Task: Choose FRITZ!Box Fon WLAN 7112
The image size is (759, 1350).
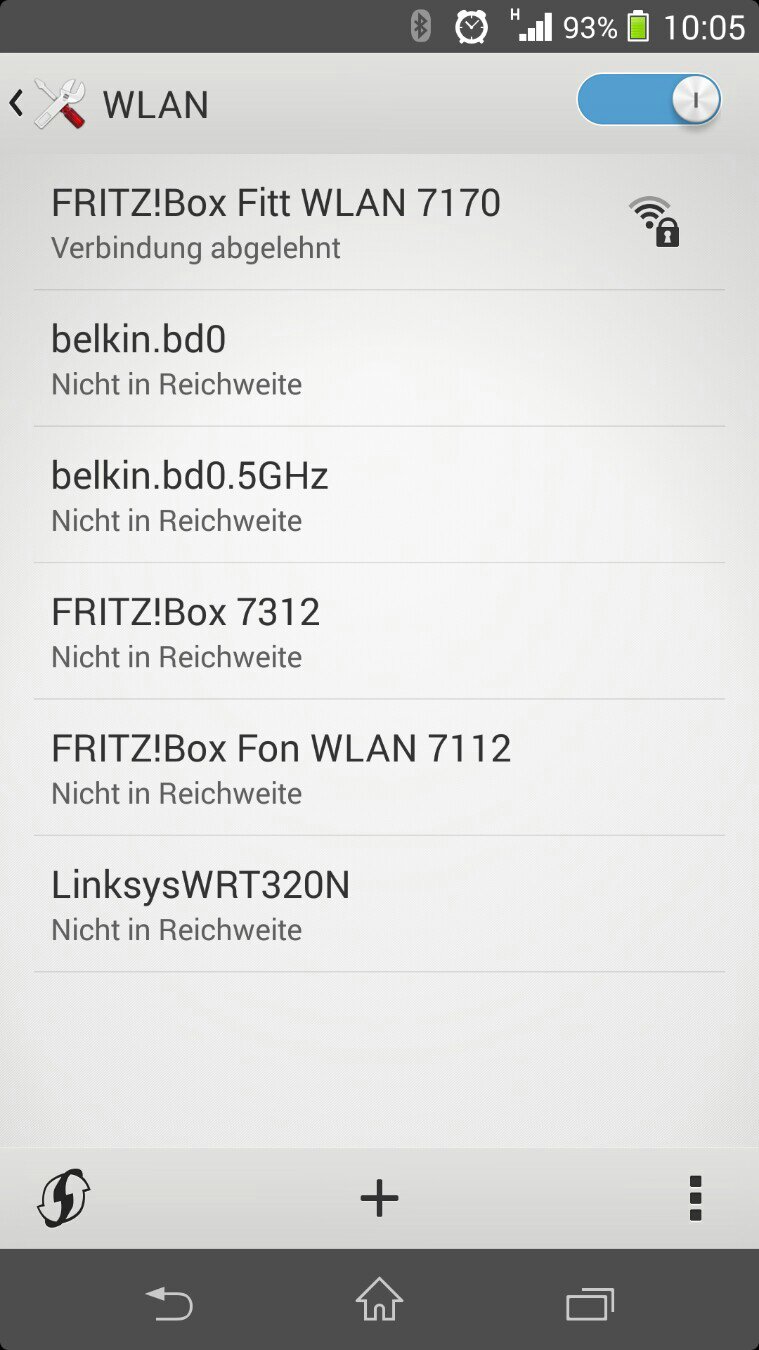Action: 379,768
